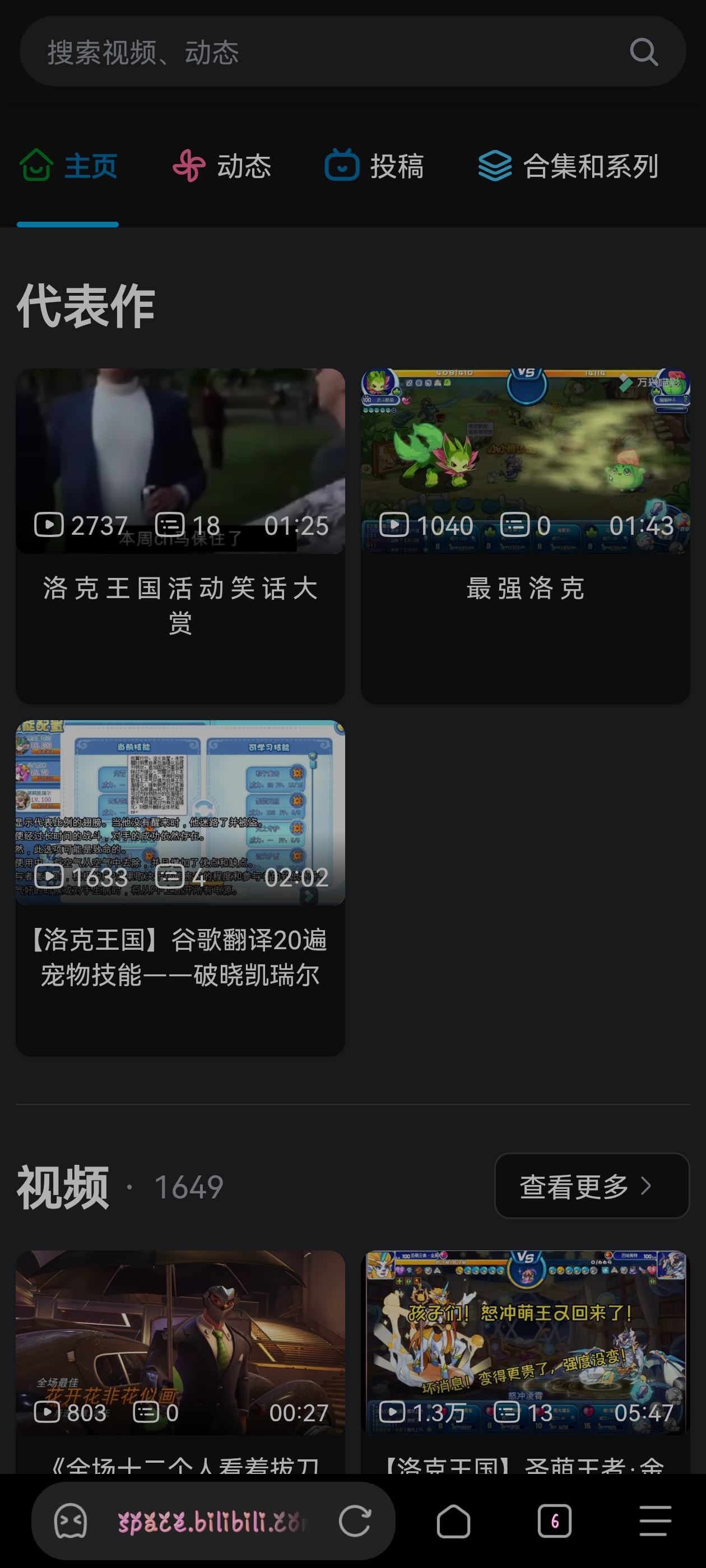This screenshot has width=706, height=1568.
Task: Tap the search field for videos and updates
Action: click(352, 51)
